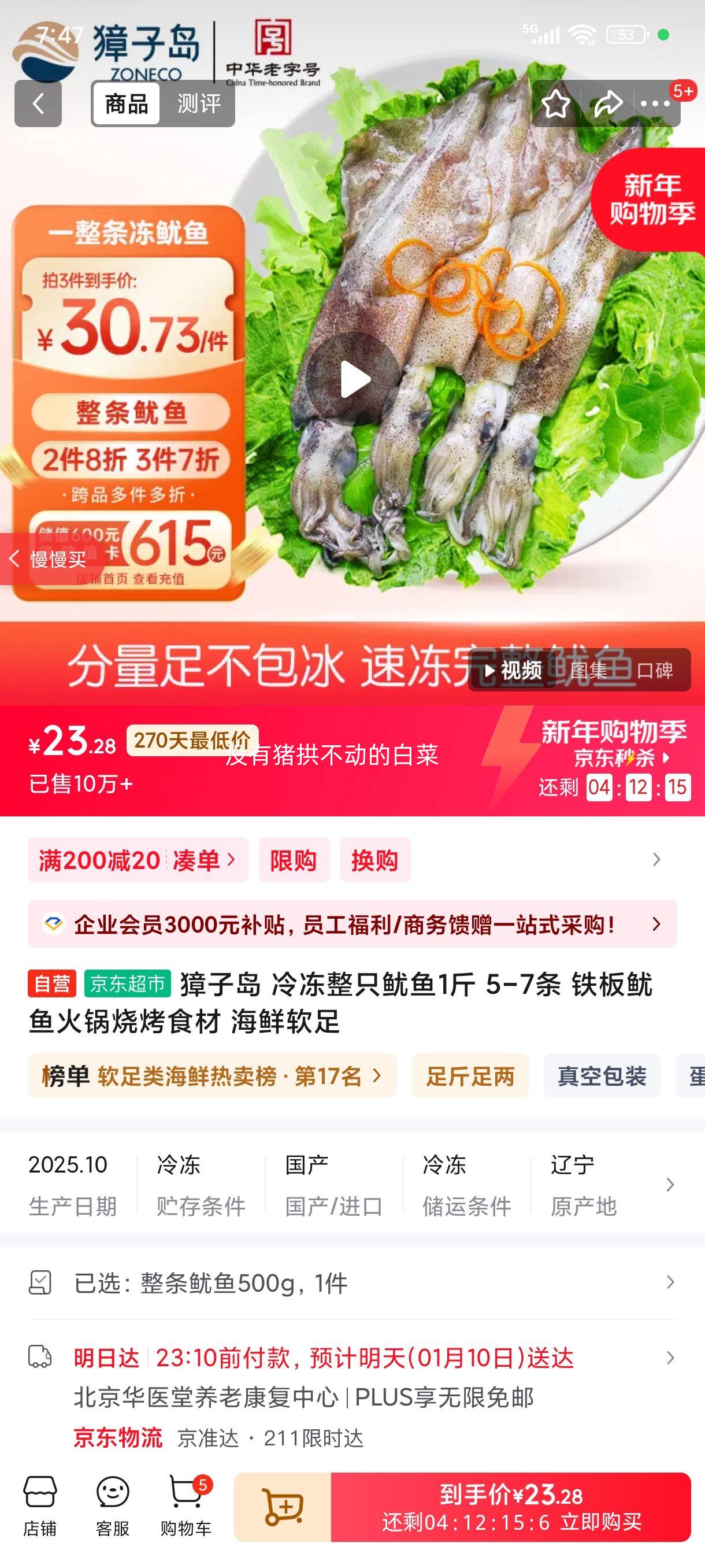Tap the back arrow to exit product page
The width and height of the screenshot is (705, 1568).
point(38,103)
